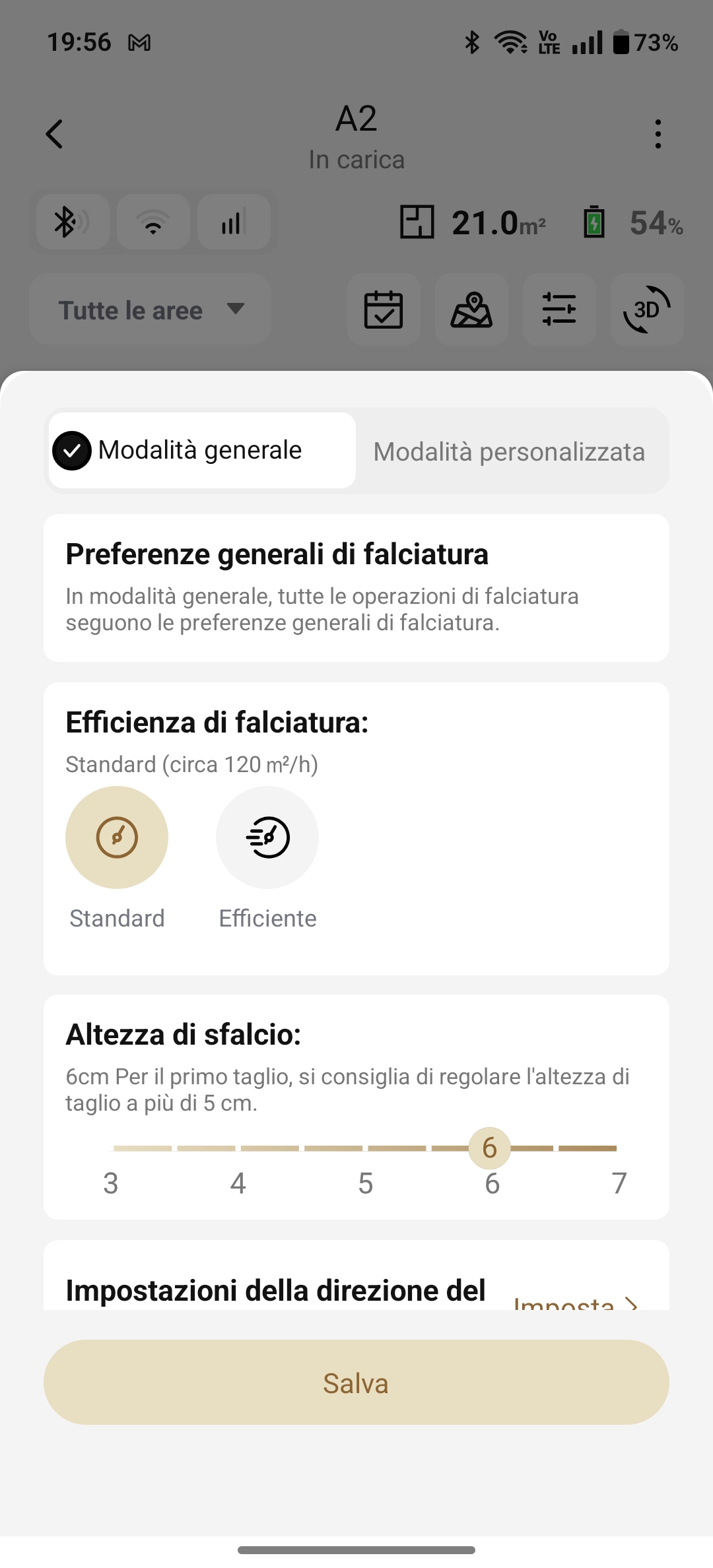Choose Standard mowing efficiency
The width and height of the screenshot is (713, 1568).
(117, 837)
